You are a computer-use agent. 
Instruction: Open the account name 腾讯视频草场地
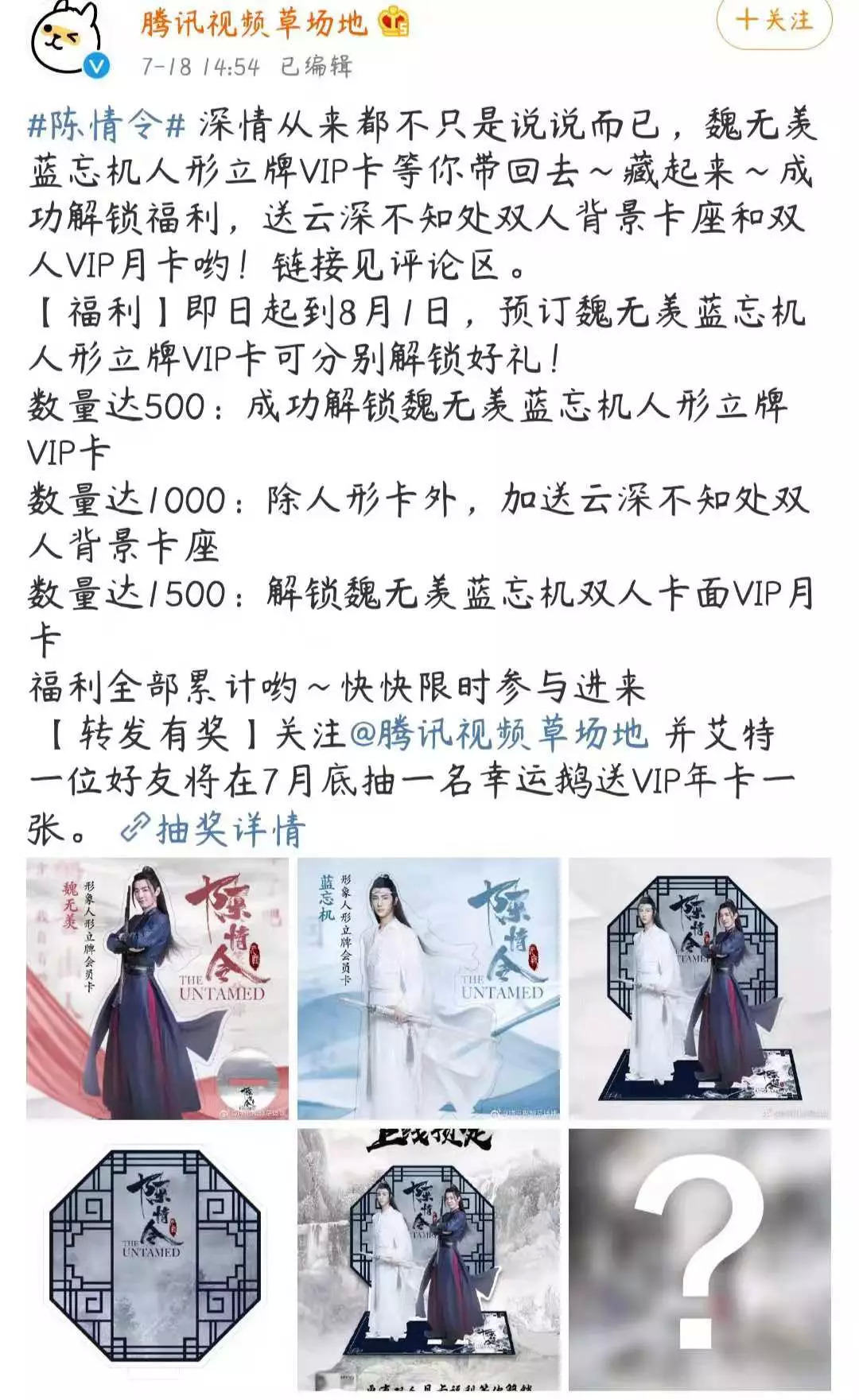click(x=255, y=24)
